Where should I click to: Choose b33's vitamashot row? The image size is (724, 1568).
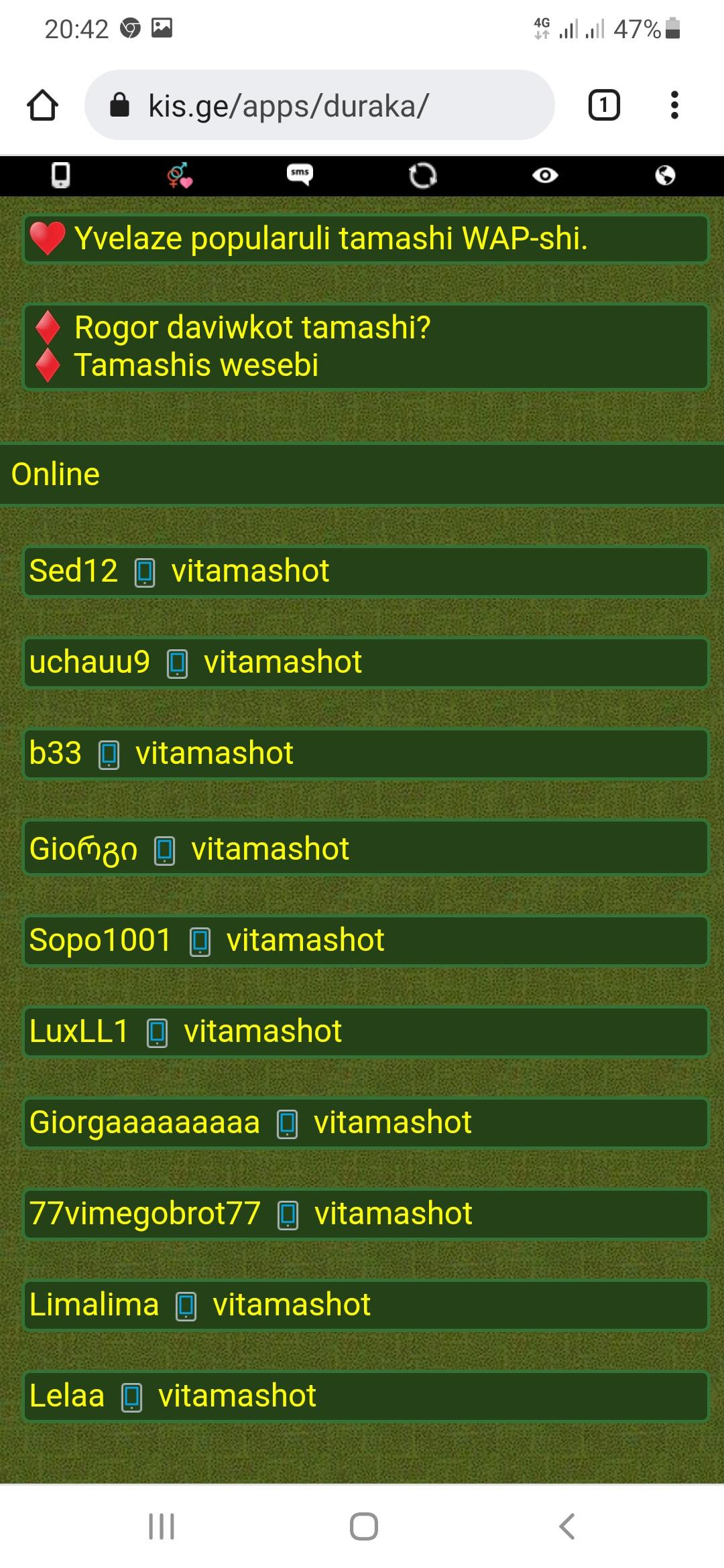click(x=214, y=754)
